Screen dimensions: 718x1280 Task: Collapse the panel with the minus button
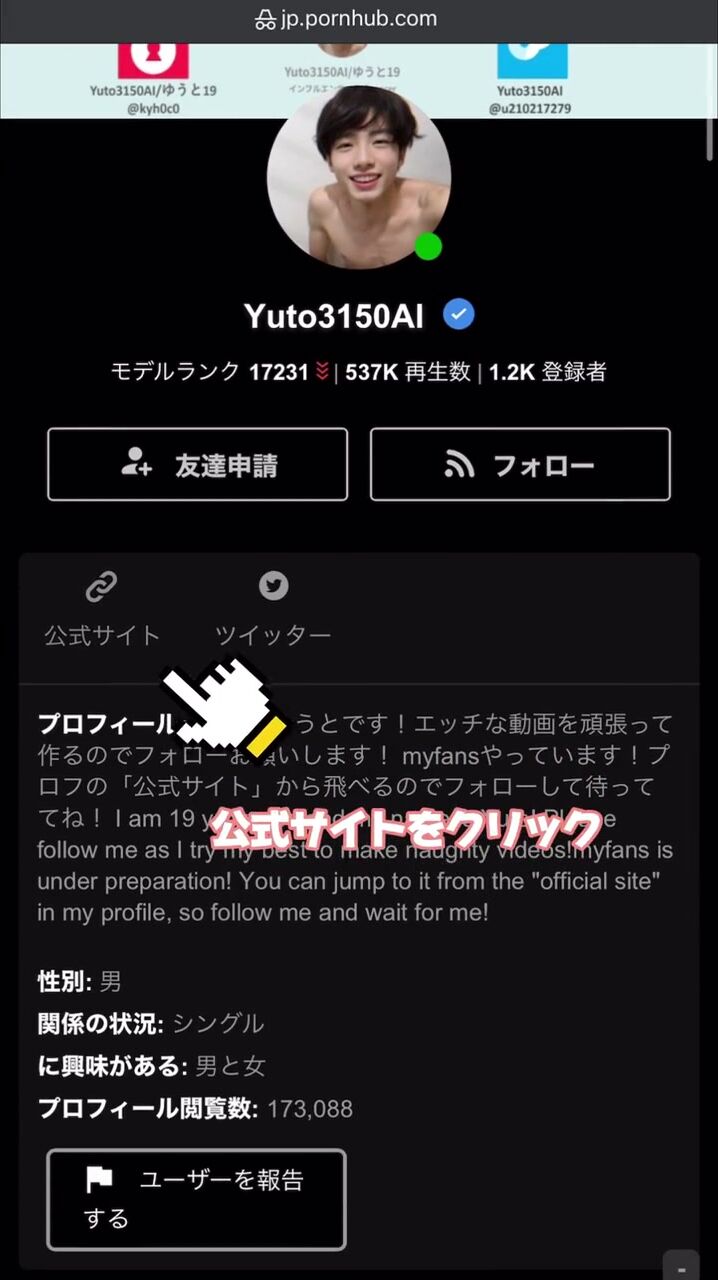[682, 1265]
